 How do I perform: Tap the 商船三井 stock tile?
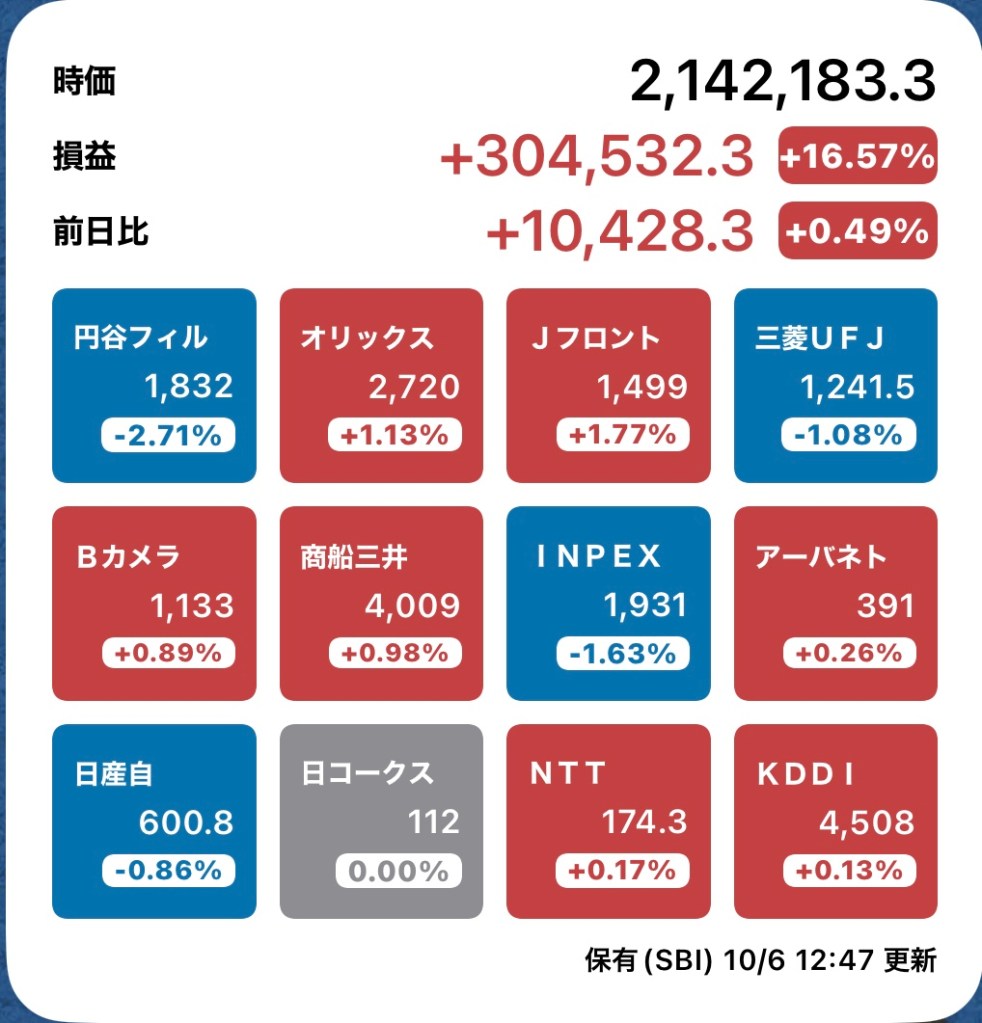point(381,603)
